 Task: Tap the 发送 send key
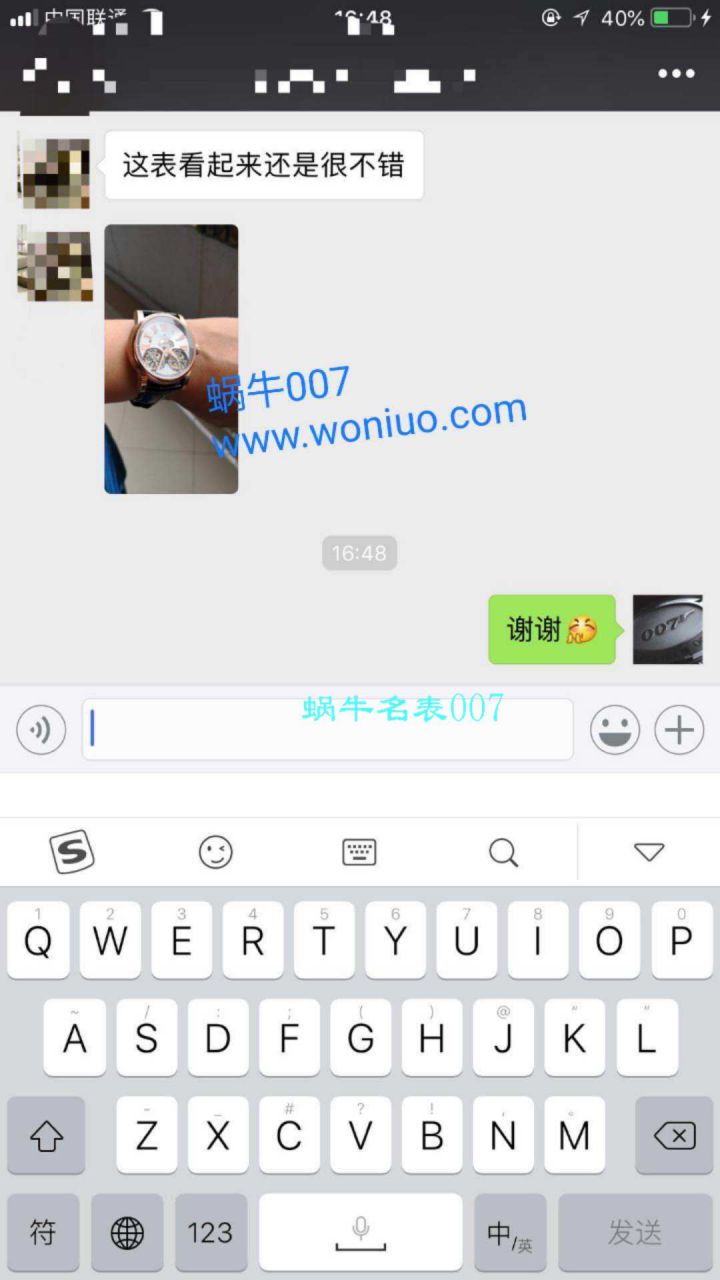coord(635,1233)
